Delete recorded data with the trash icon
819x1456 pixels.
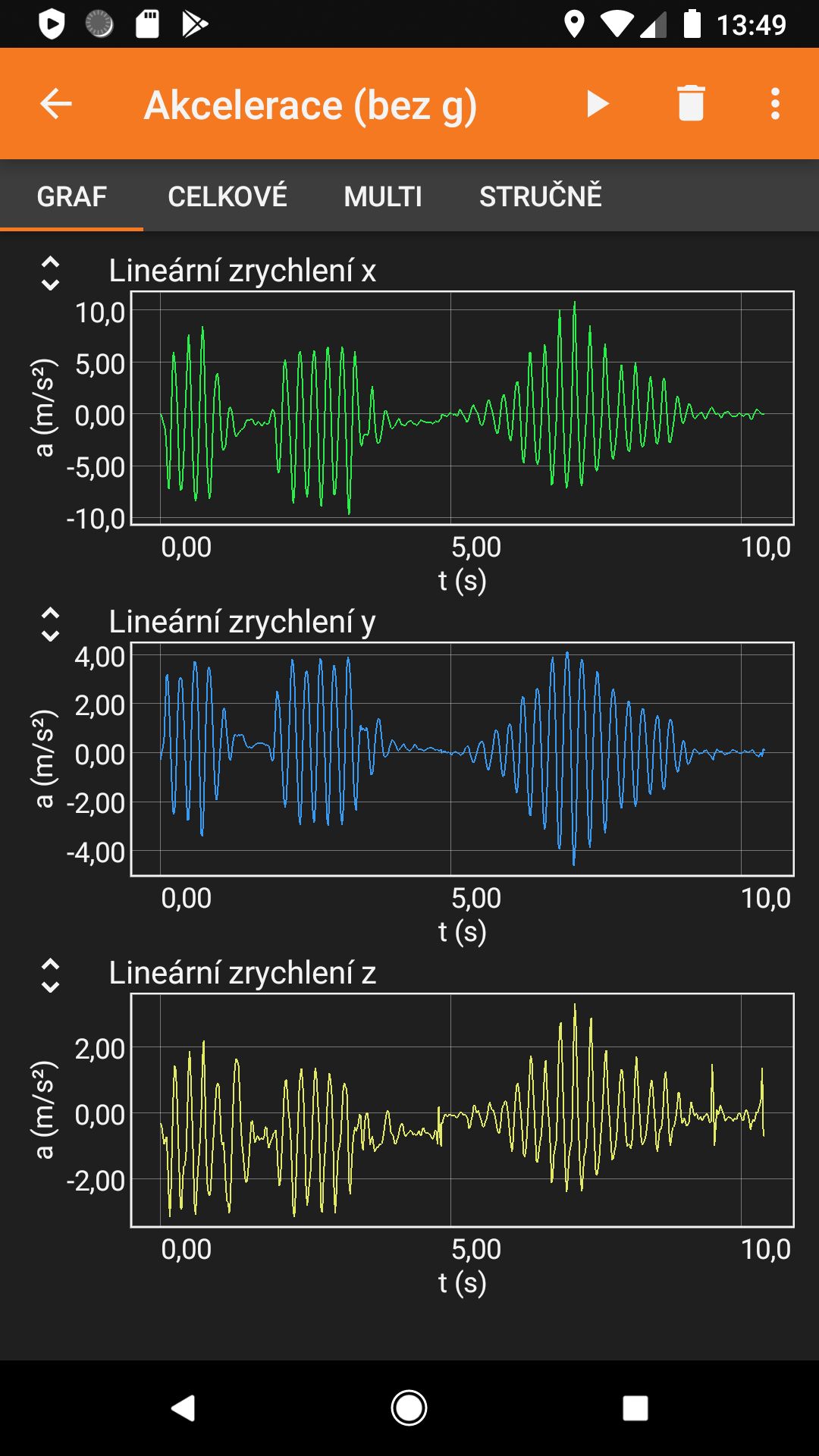[691, 103]
